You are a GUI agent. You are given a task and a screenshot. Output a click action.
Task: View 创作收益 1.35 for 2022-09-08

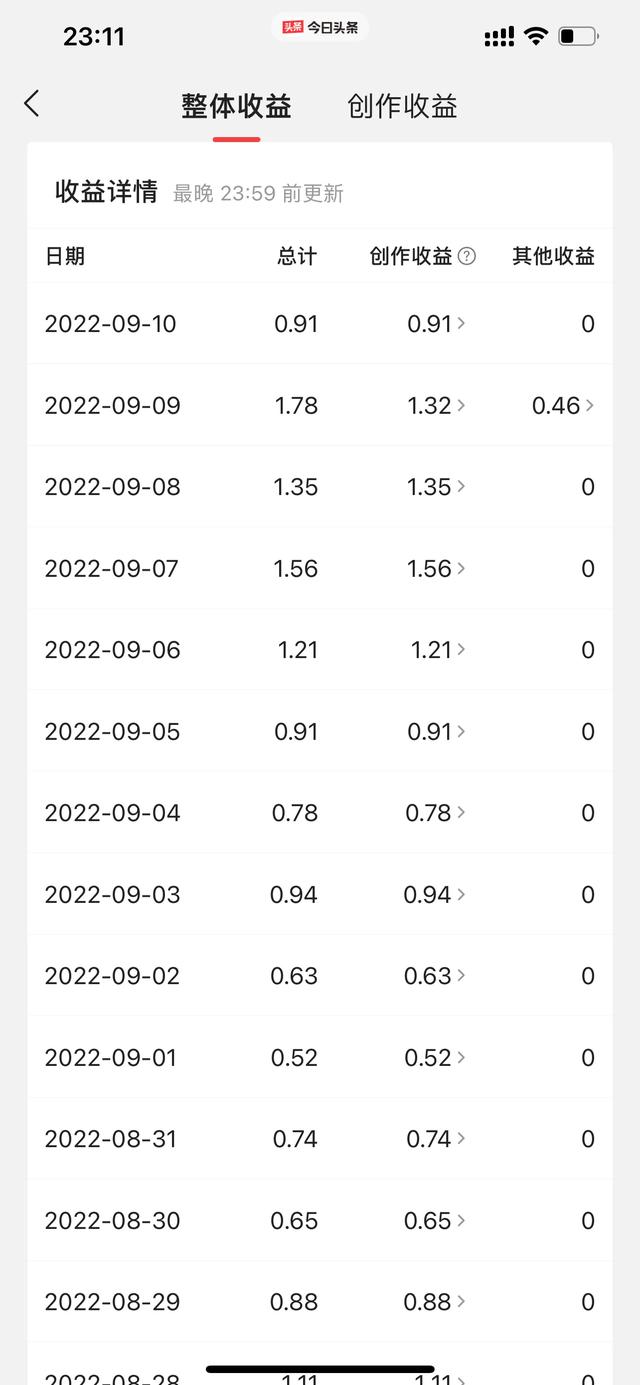[437, 487]
